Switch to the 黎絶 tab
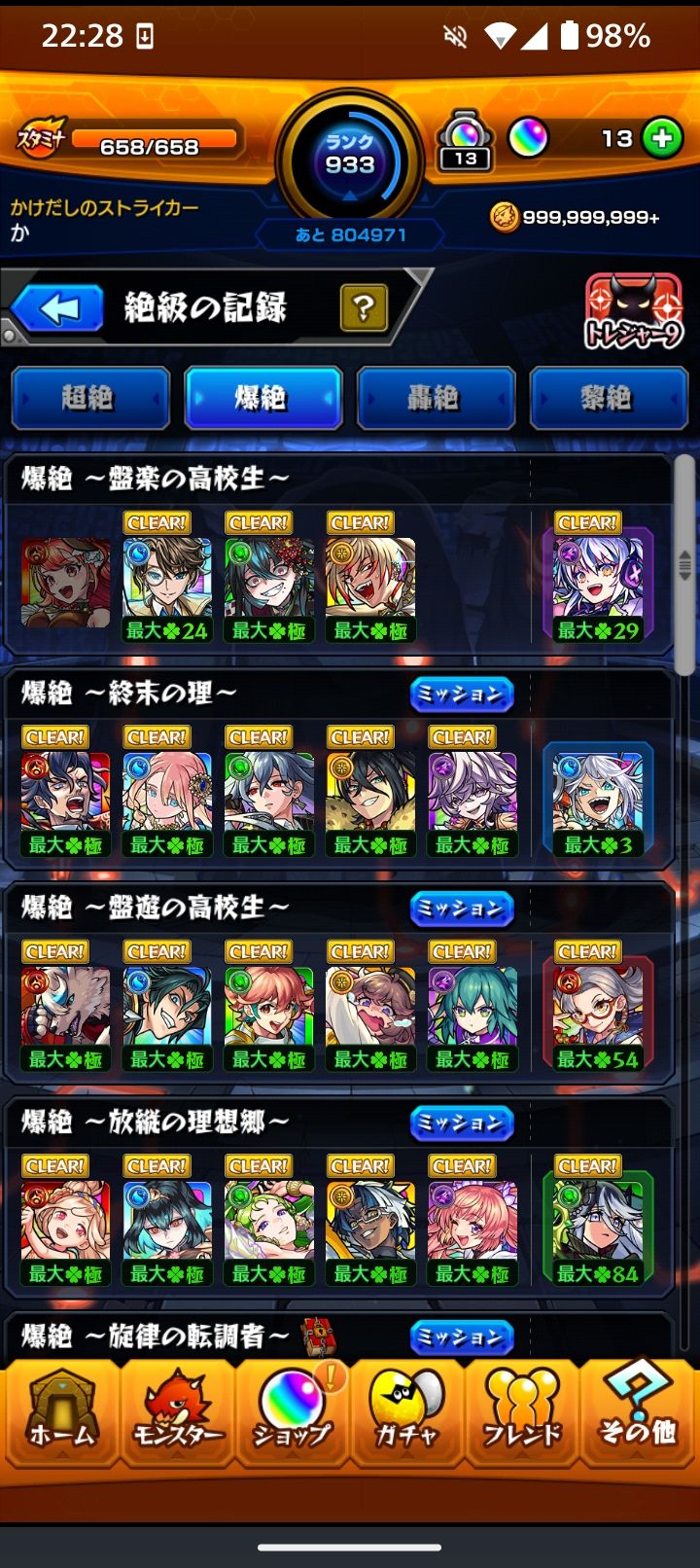 pos(608,398)
